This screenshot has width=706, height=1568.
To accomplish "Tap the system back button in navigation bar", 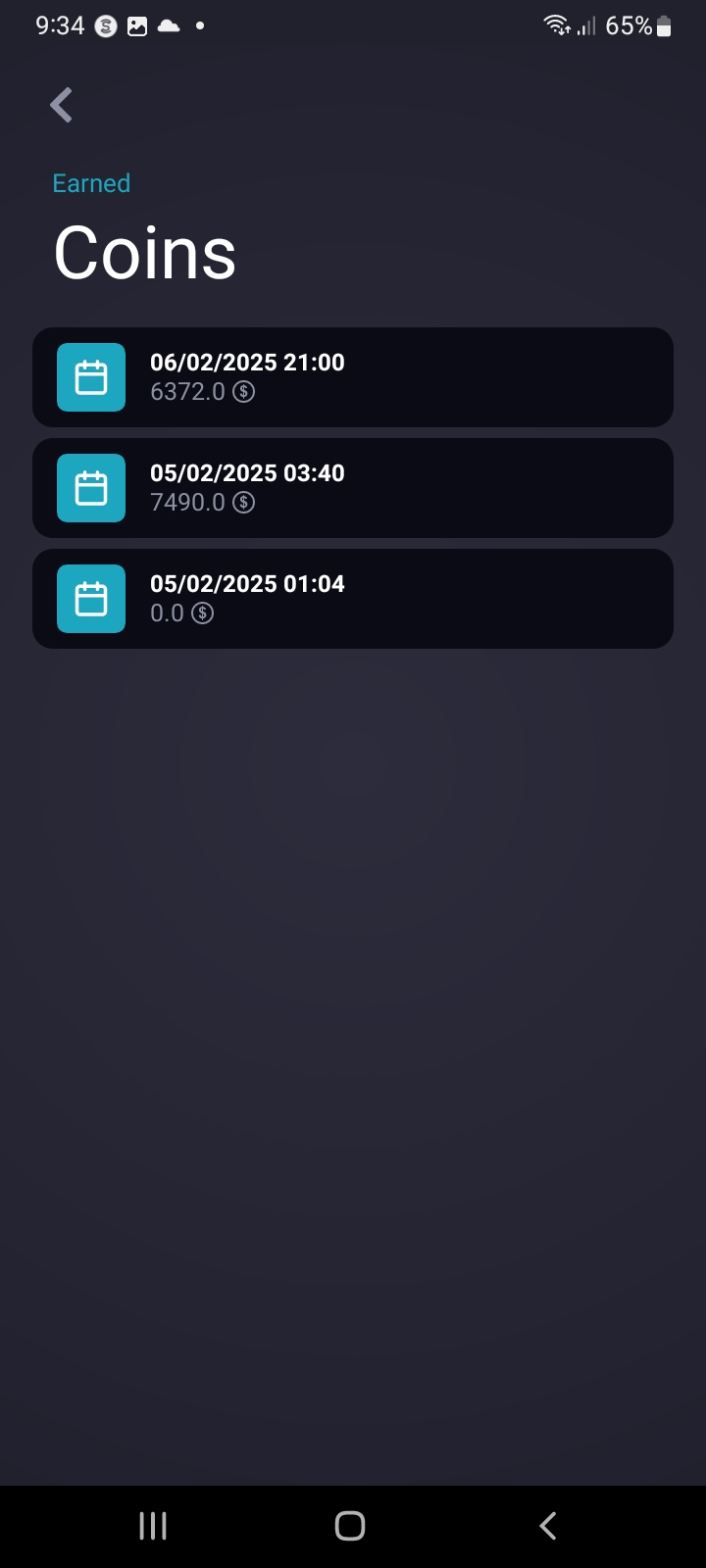I will tap(548, 1526).
